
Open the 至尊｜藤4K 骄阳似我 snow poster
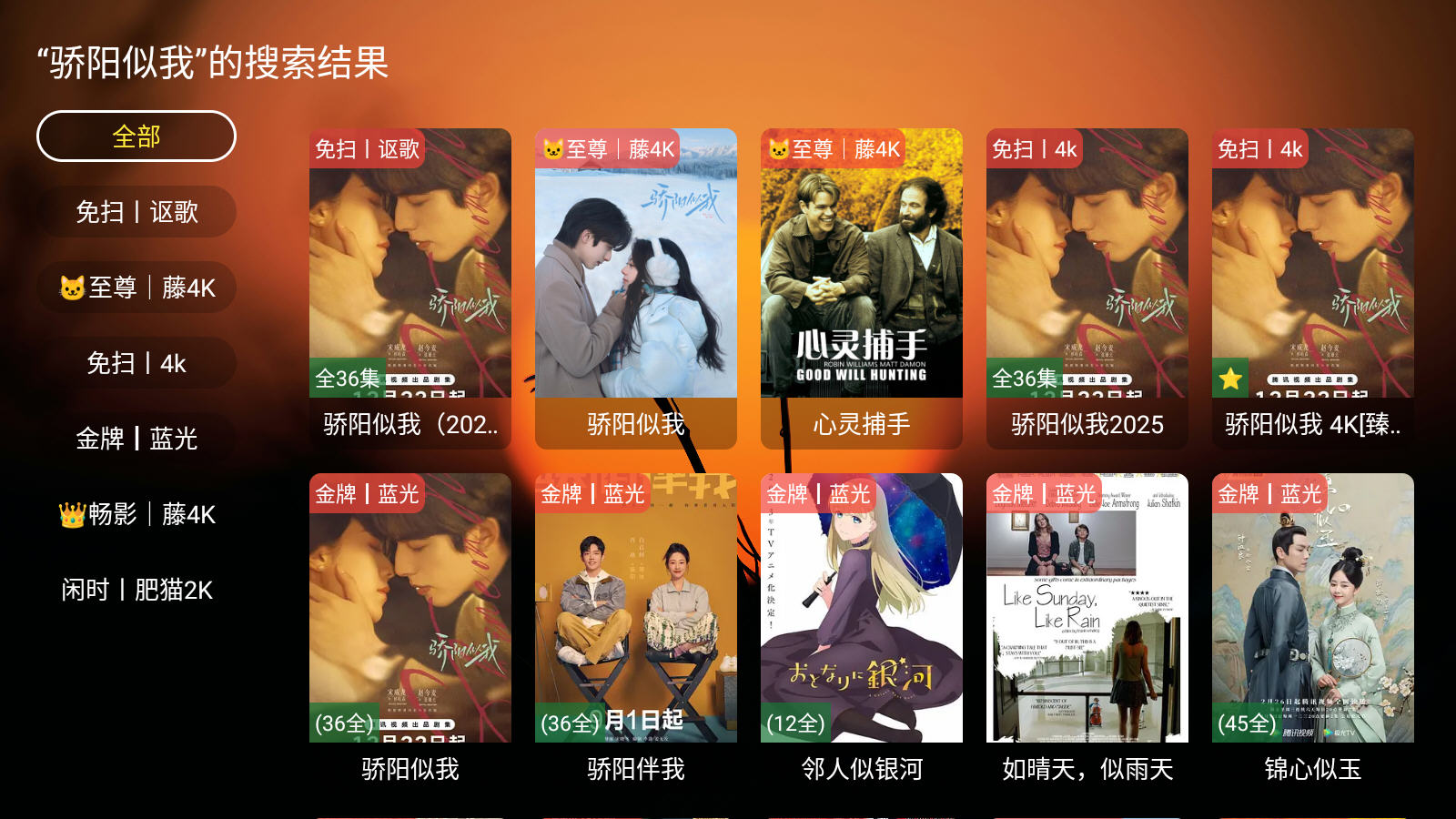pos(636,288)
